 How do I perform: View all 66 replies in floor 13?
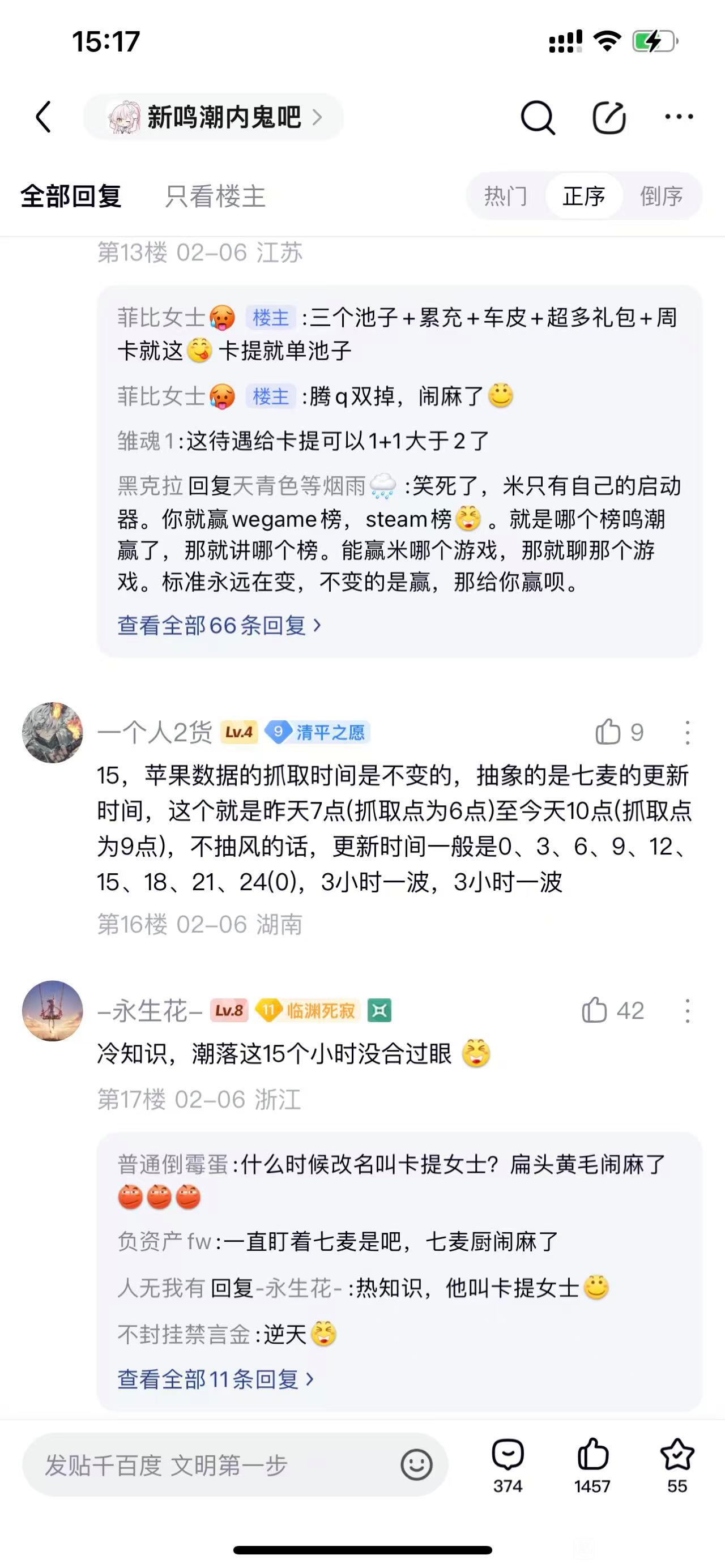point(219,625)
